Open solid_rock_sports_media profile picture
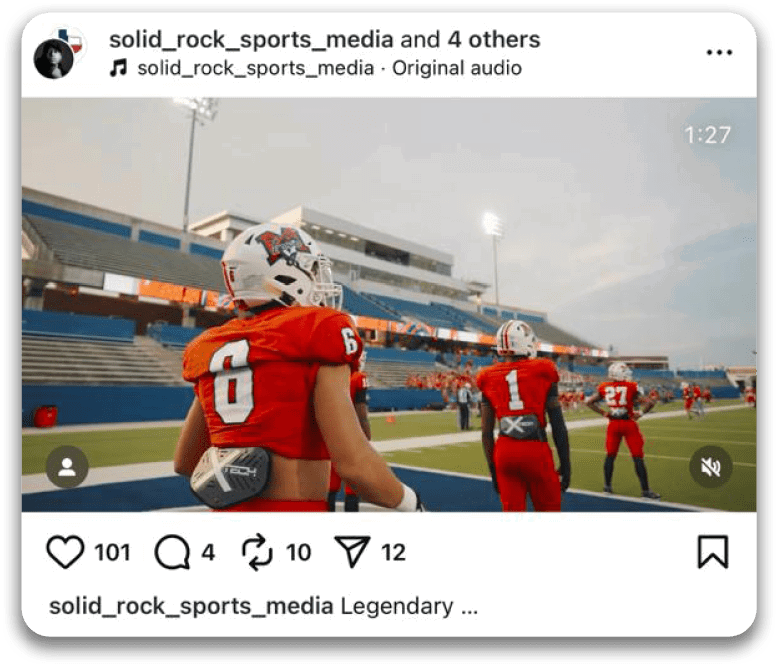This screenshot has width=778, height=667. pyautogui.click(x=54, y=56)
